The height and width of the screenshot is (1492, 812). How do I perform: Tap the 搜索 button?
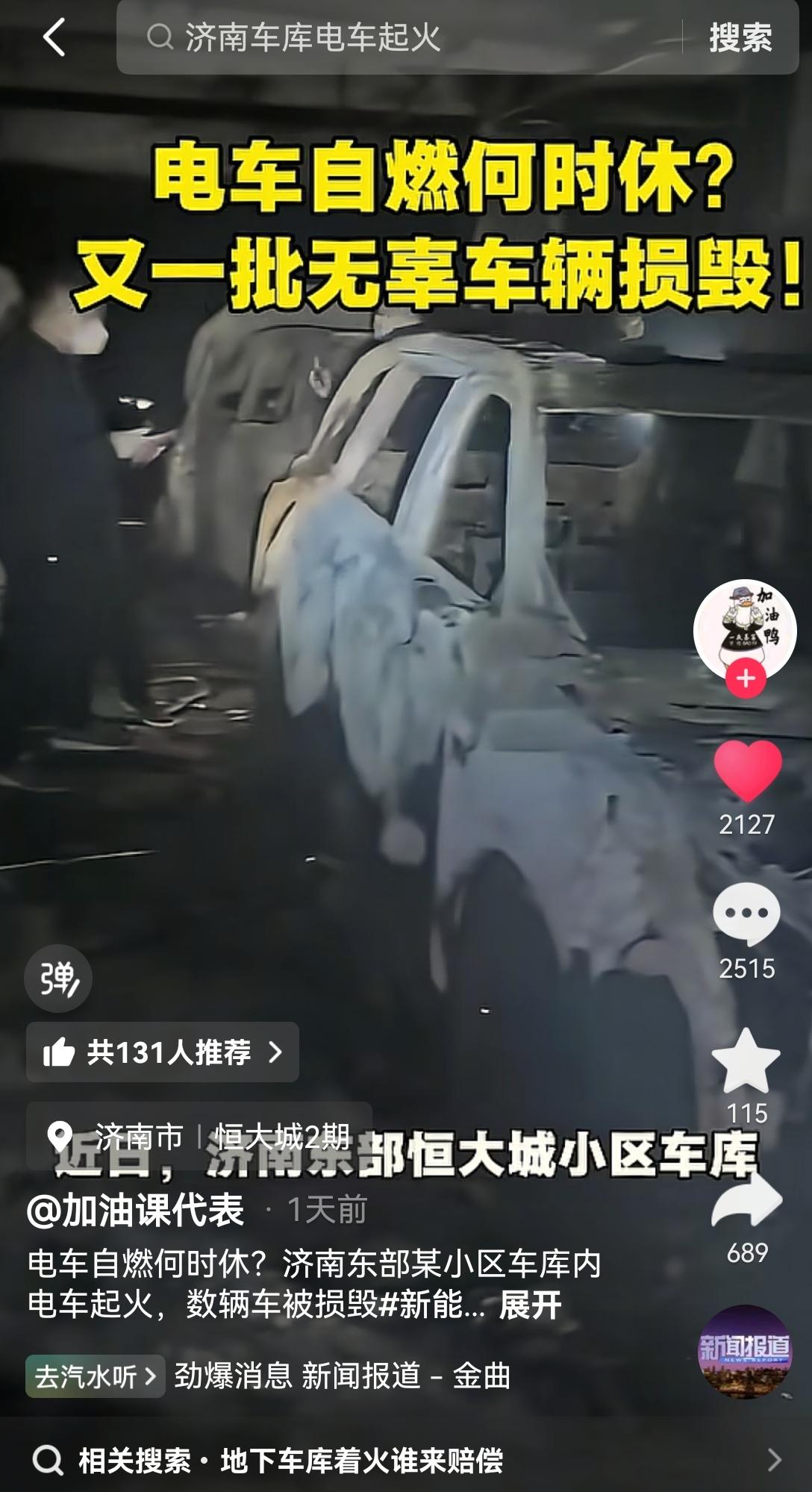[x=740, y=37]
